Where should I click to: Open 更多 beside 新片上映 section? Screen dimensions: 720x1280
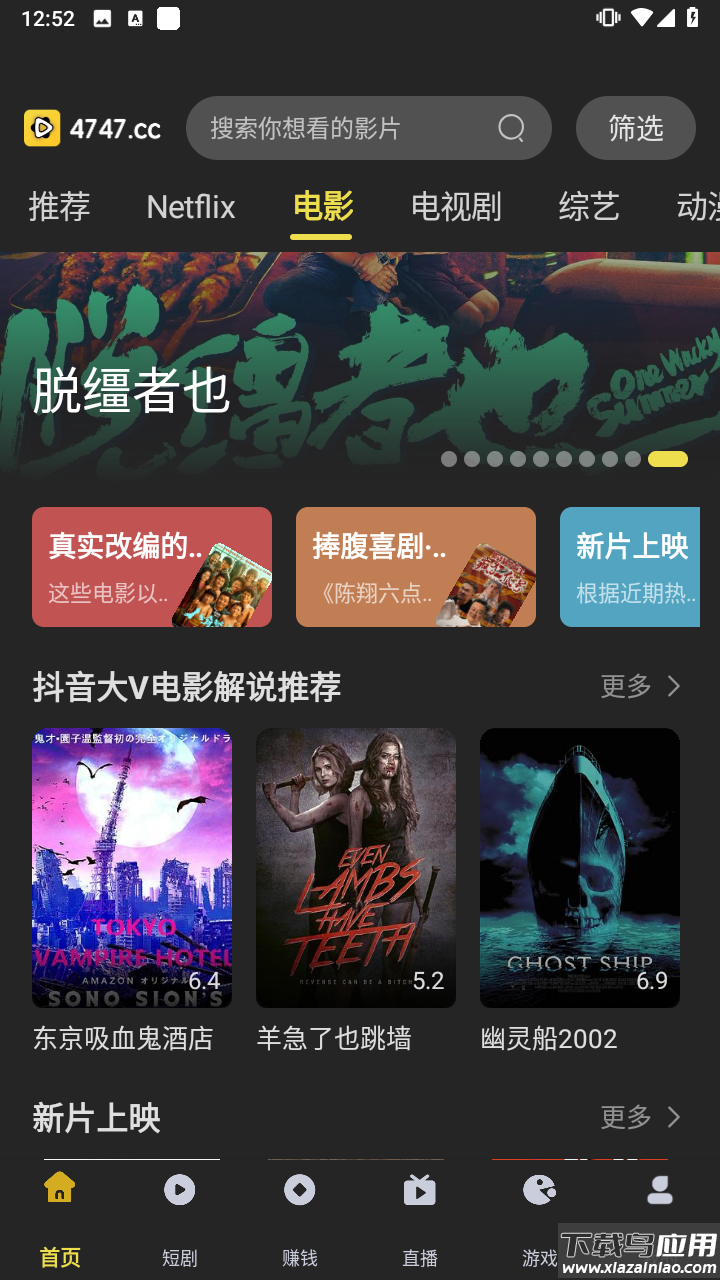624,1118
